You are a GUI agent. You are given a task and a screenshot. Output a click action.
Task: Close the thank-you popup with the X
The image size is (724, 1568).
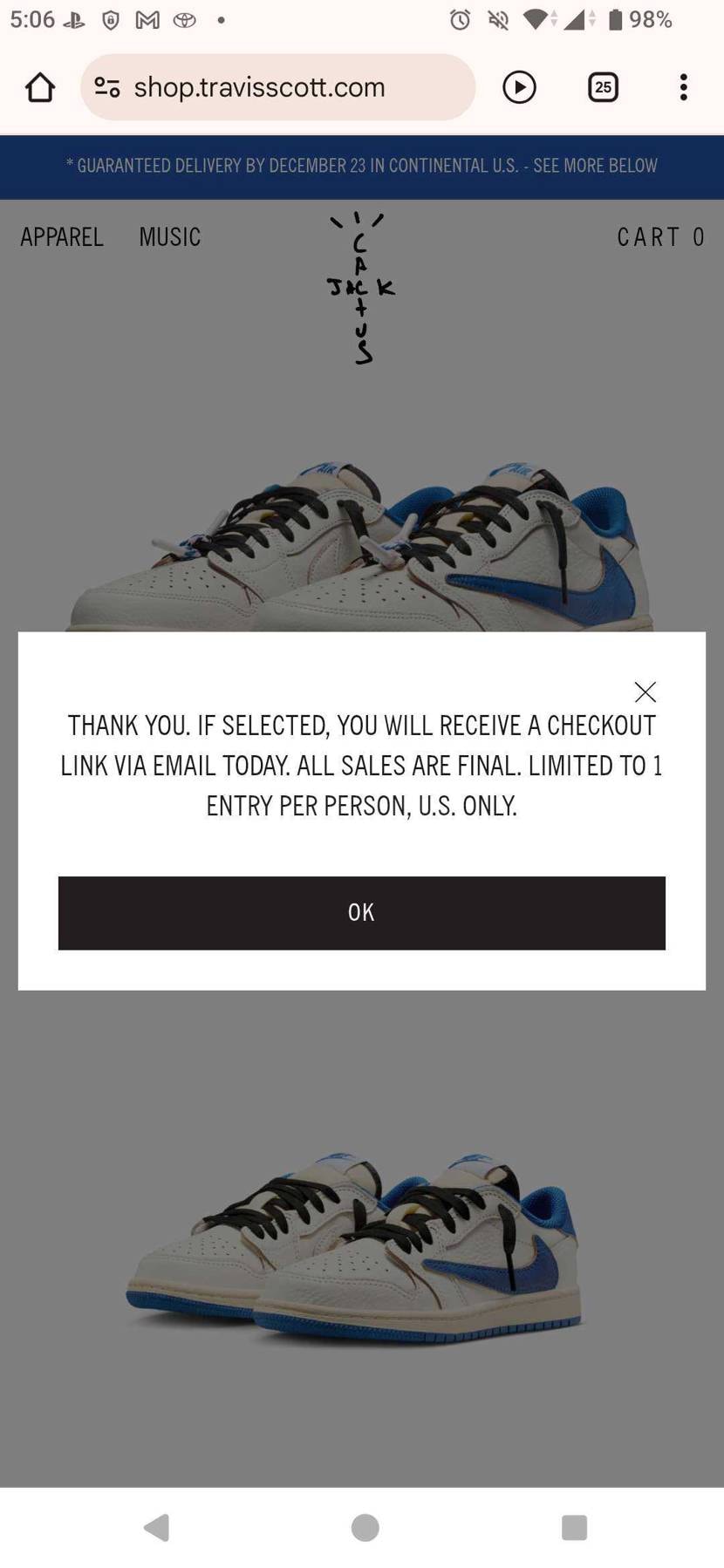(645, 692)
